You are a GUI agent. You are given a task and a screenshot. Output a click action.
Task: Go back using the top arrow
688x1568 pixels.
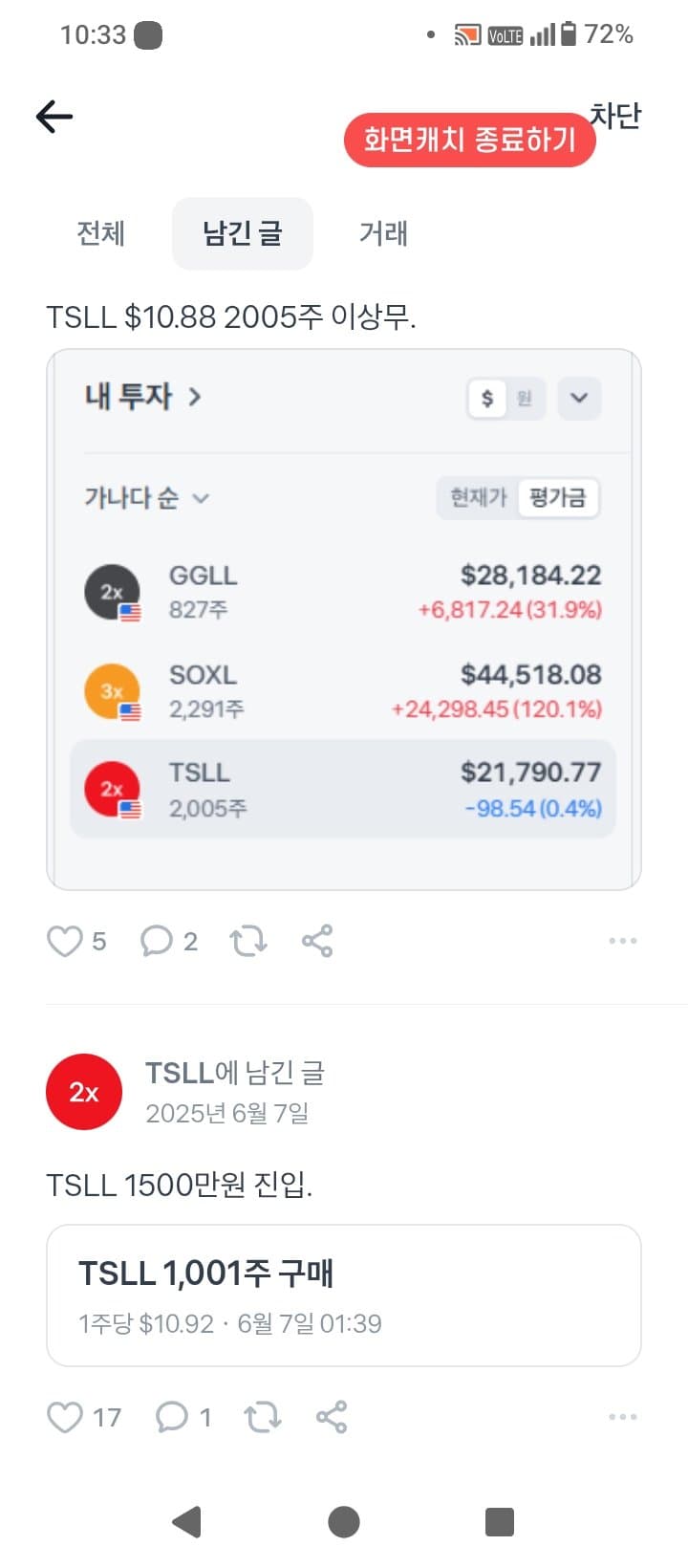pyautogui.click(x=54, y=117)
